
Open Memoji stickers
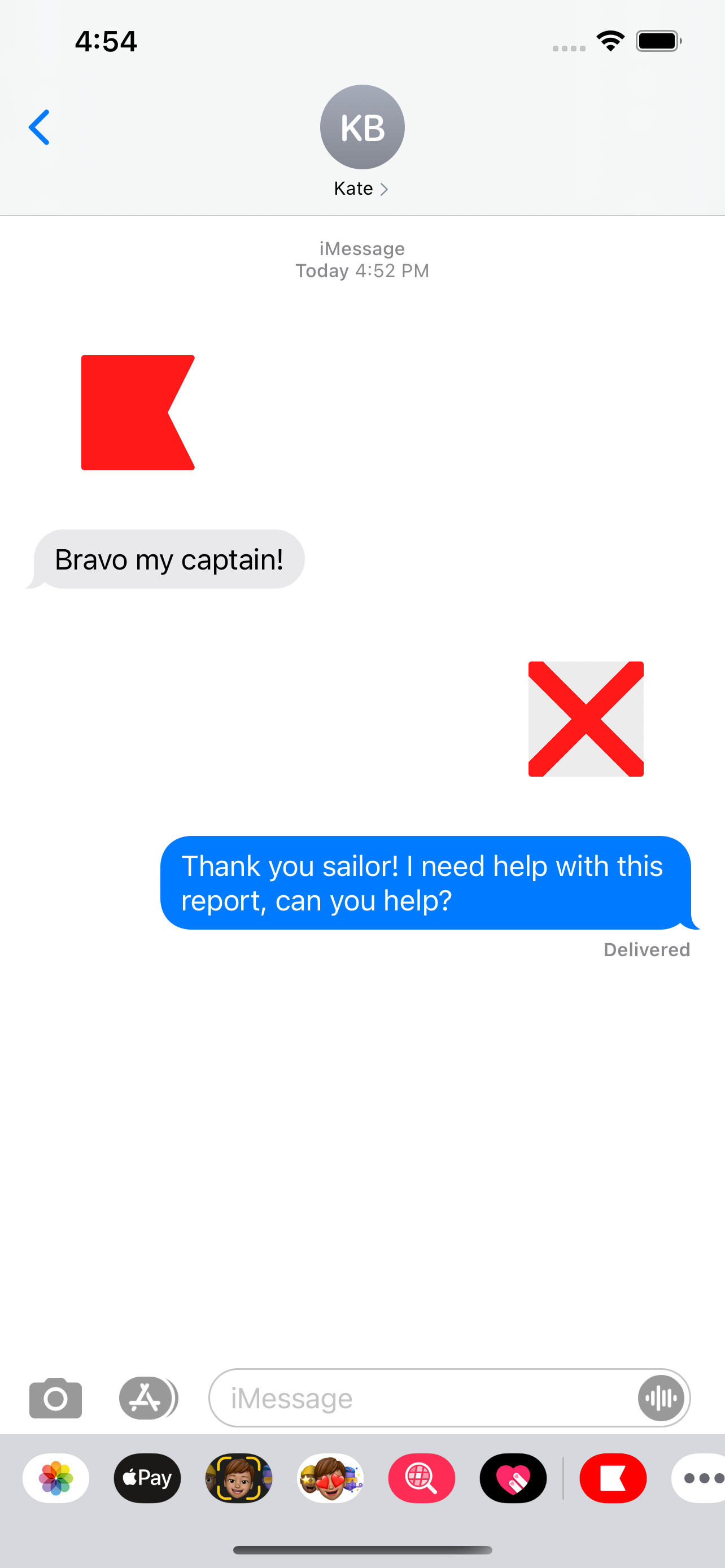pos(330,1478)
